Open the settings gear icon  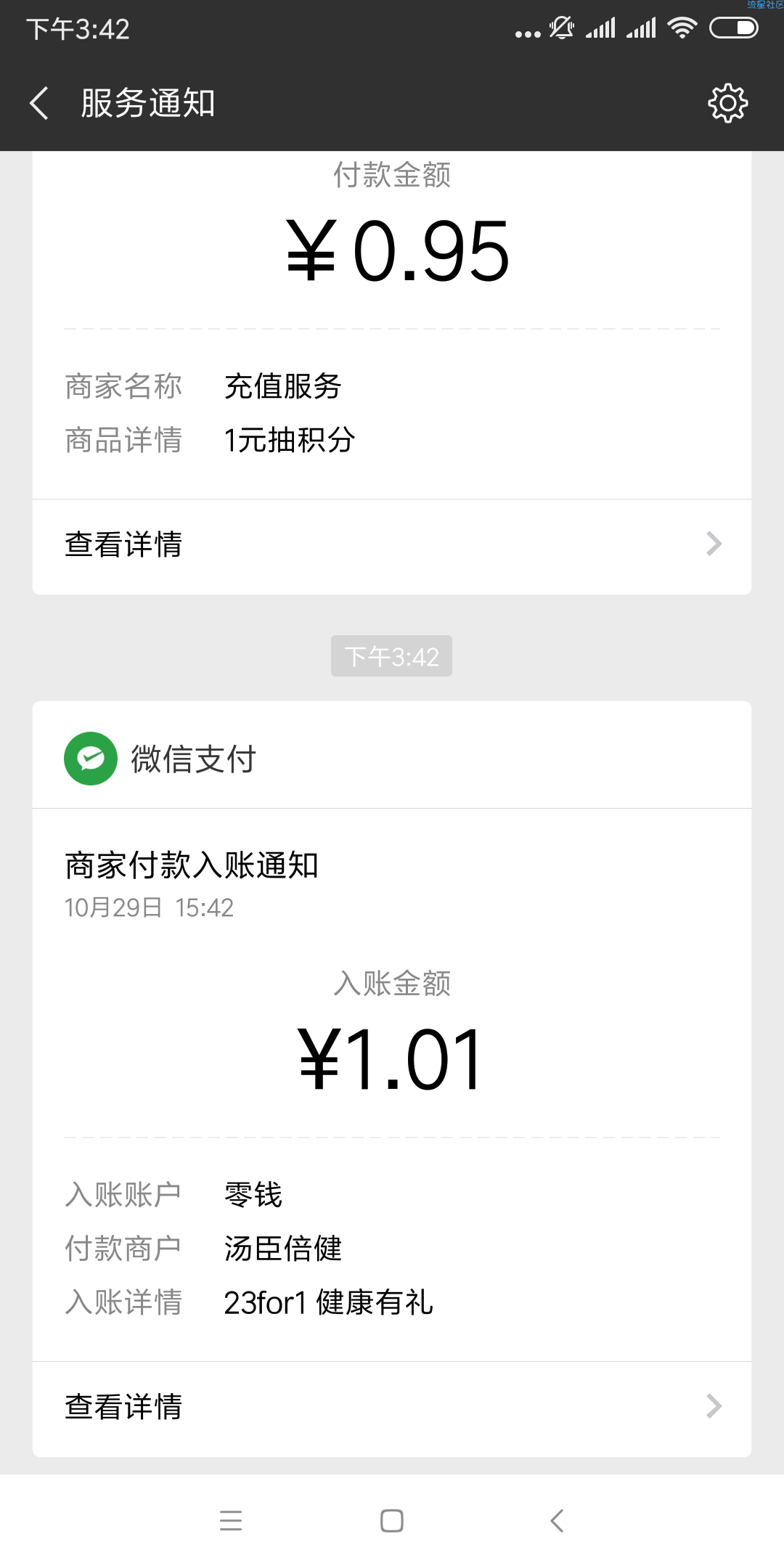coord(727,103)
